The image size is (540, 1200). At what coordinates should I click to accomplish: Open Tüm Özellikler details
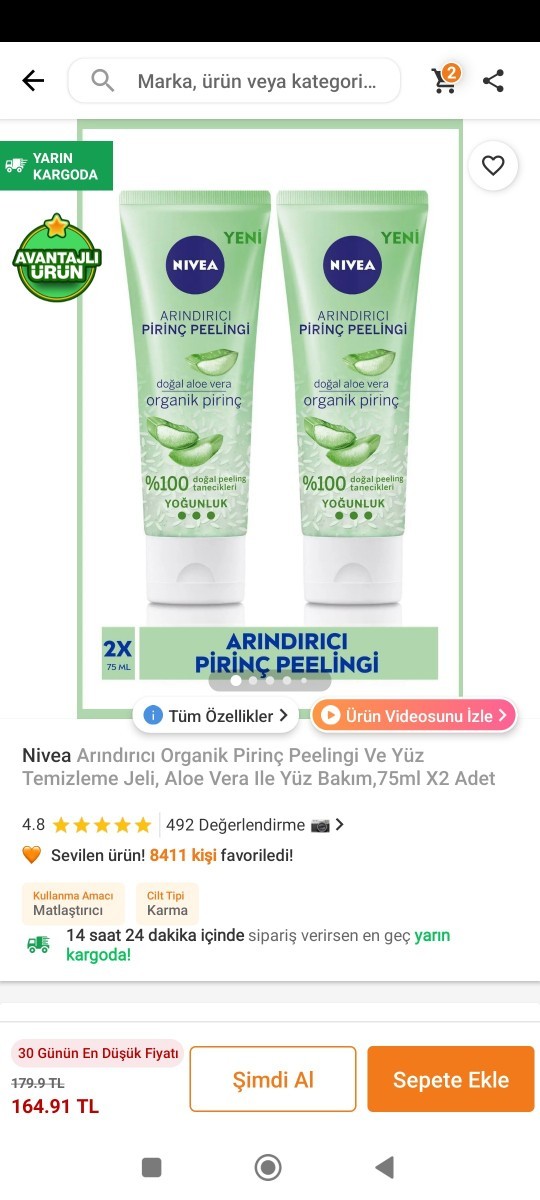[216, 715]
